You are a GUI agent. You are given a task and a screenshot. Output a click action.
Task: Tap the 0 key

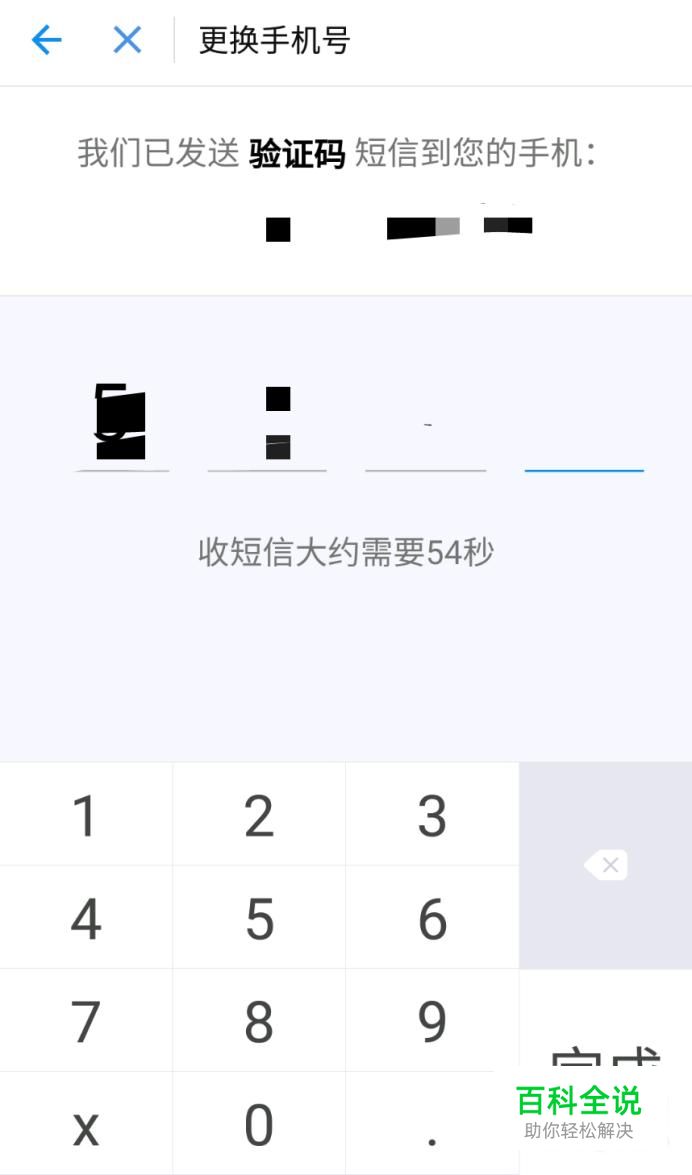click(x=259, y=1125)
